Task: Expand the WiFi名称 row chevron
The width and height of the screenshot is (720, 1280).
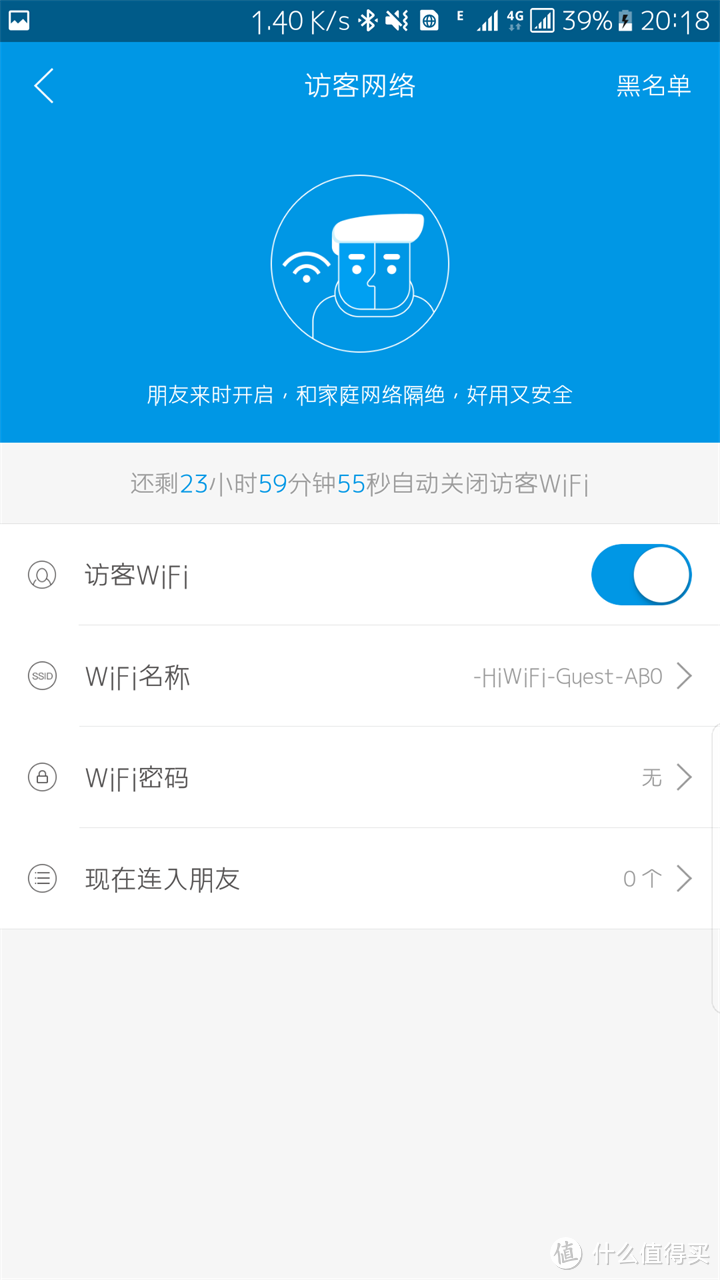Action: (x=686, y=676)
